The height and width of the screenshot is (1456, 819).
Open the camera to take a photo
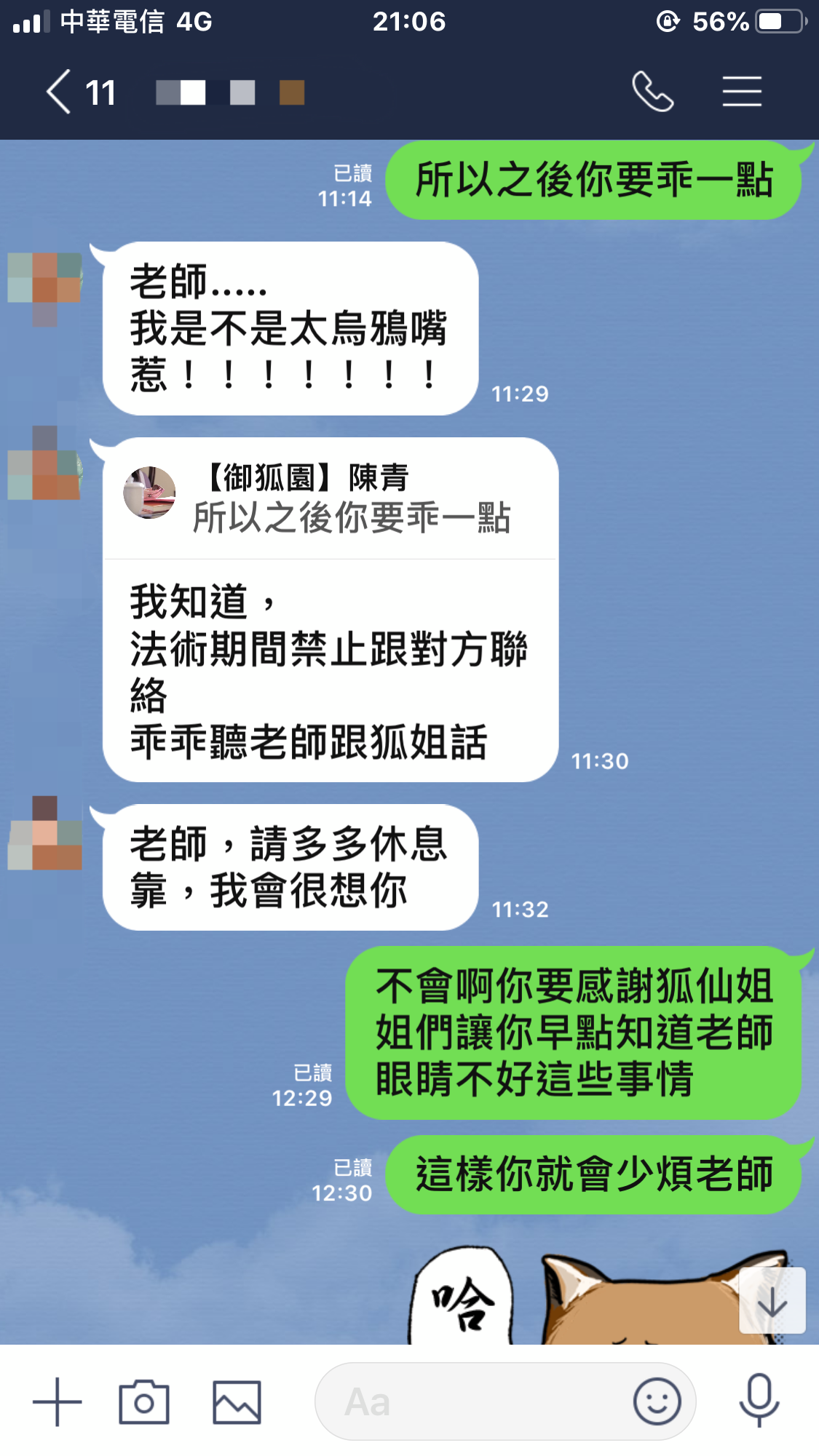coord(144,1401)
